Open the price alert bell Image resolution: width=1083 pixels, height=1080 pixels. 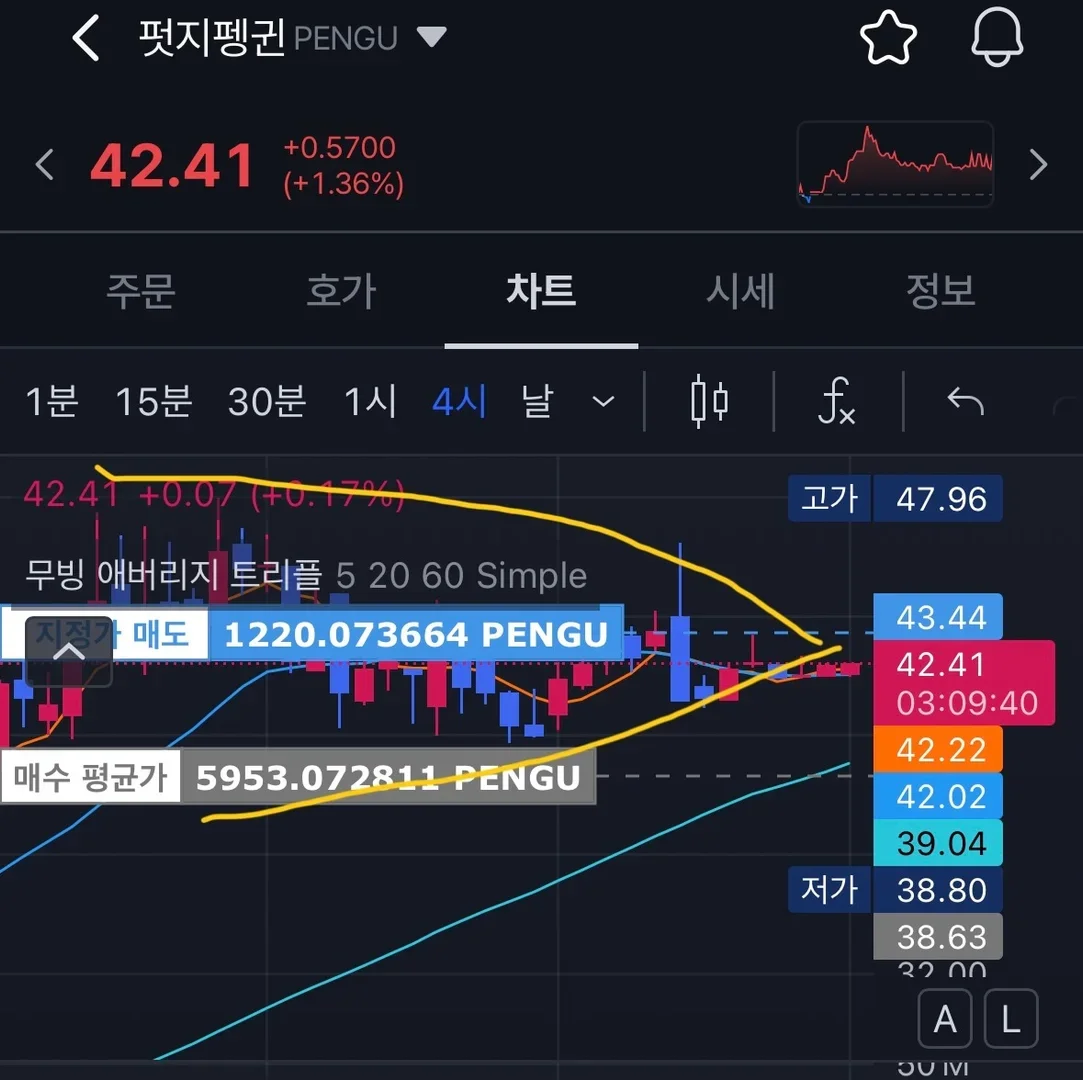pos(997,39)
